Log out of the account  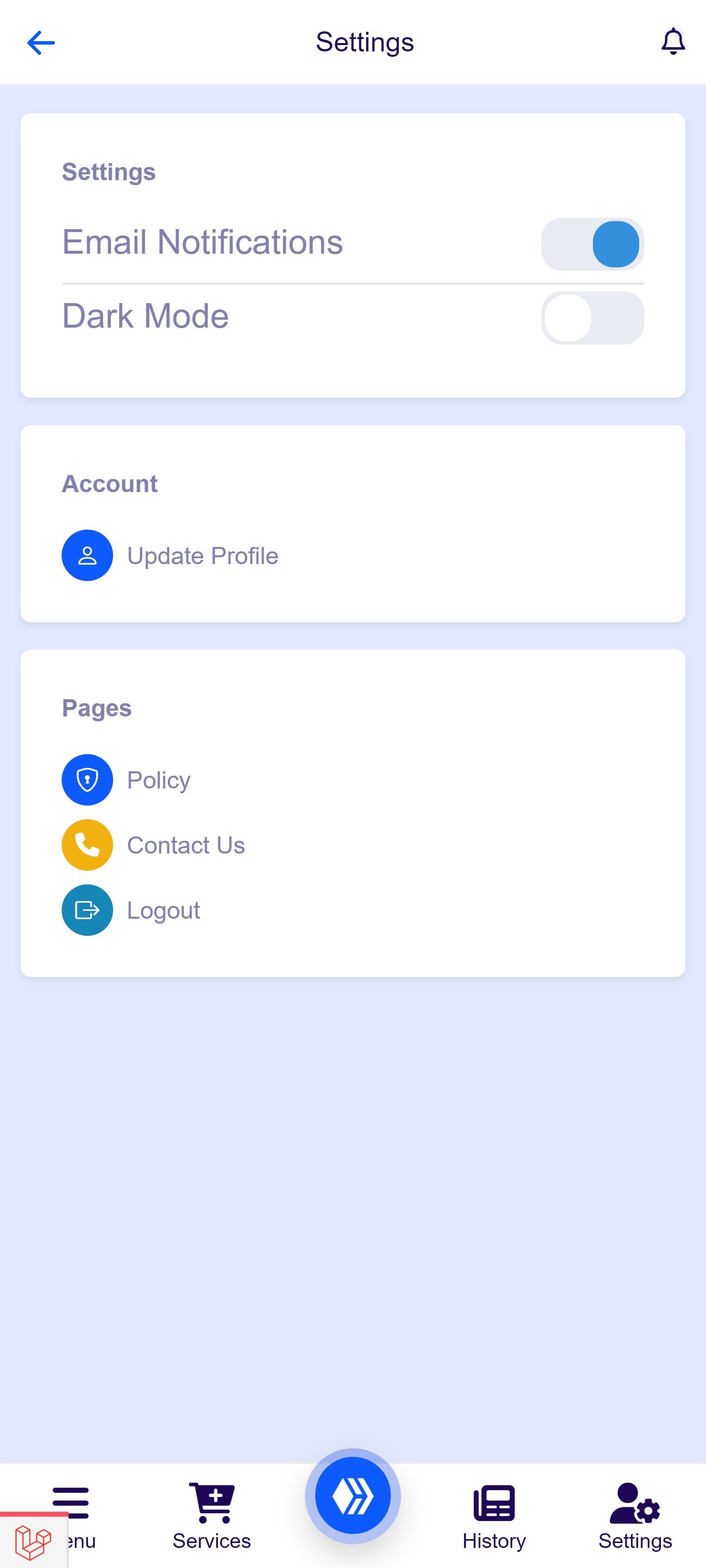(163, 910)
